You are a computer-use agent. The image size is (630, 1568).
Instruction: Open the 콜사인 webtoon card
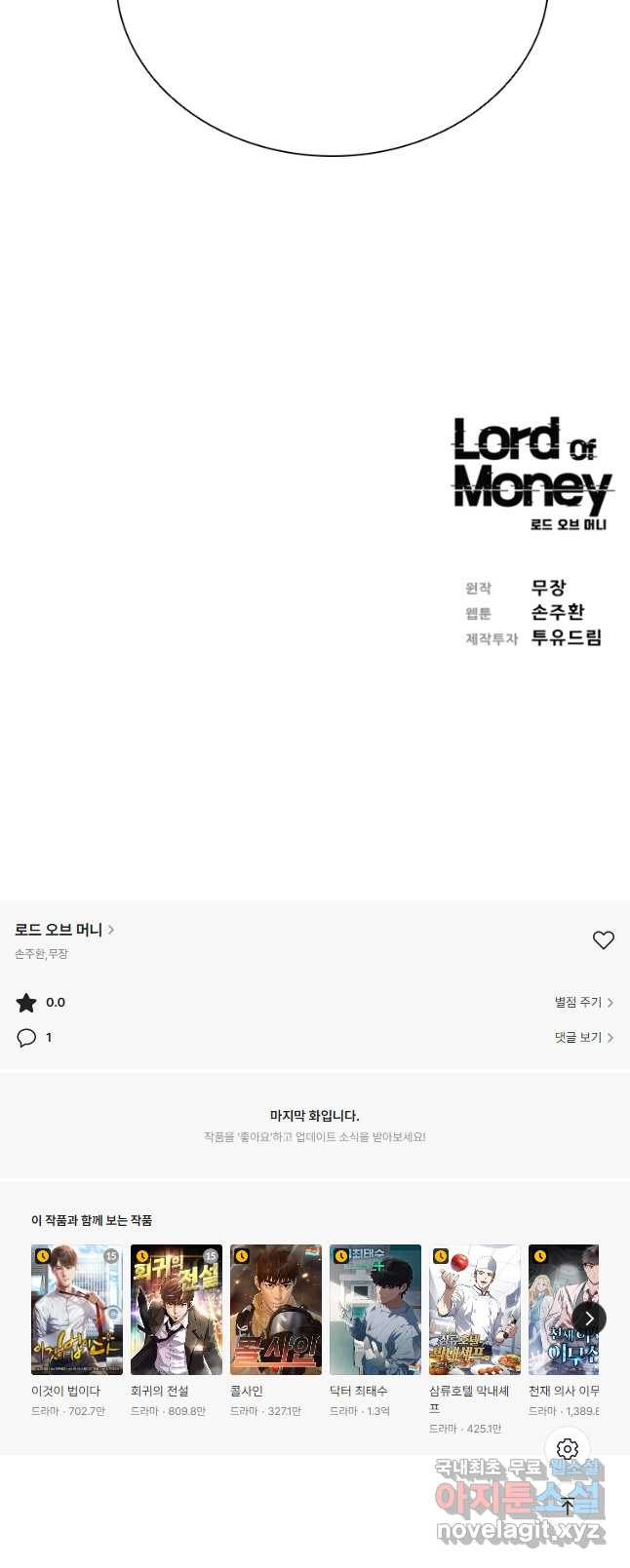click(276, 1309)
